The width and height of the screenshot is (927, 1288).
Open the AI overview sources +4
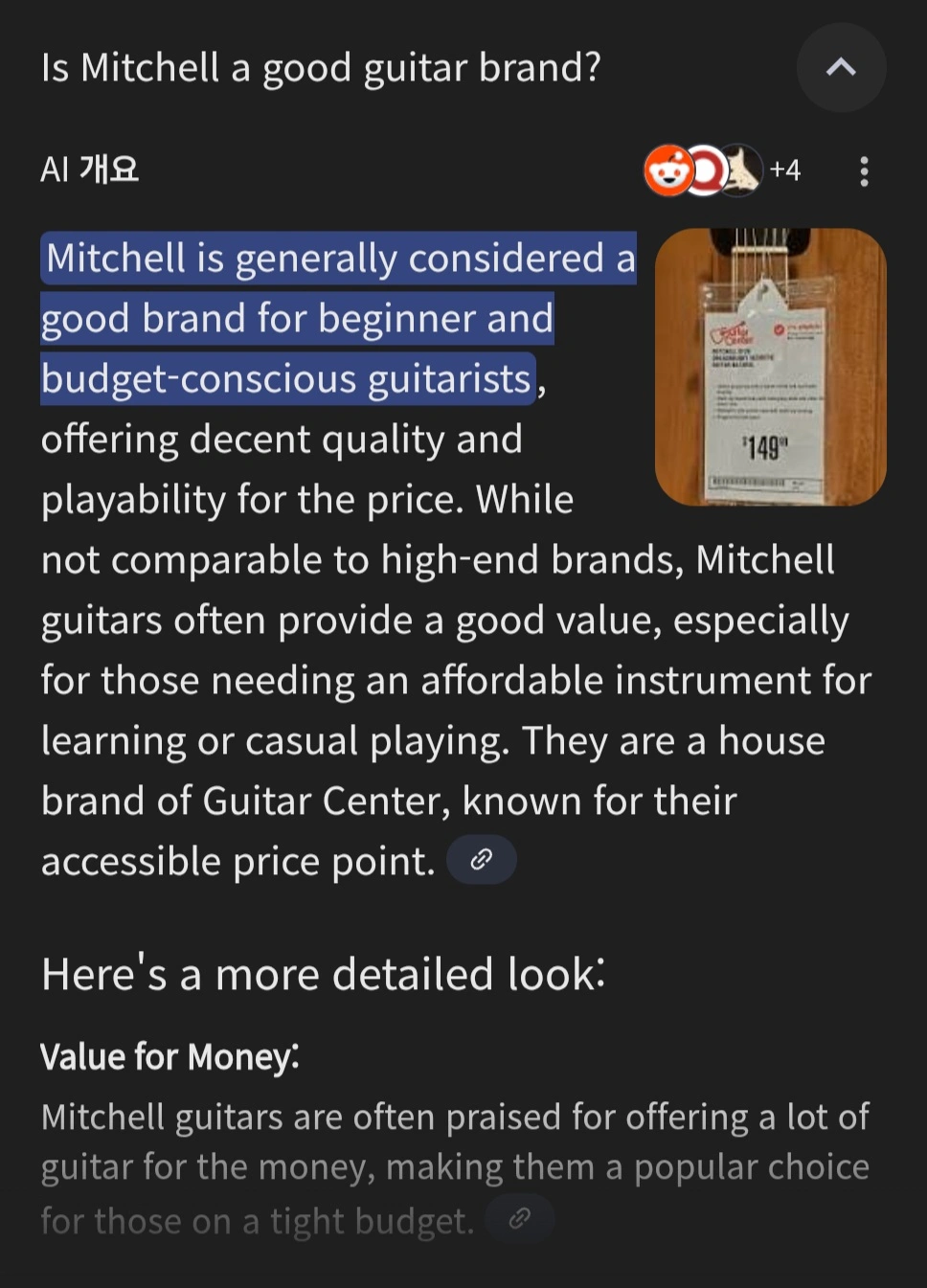723,170
